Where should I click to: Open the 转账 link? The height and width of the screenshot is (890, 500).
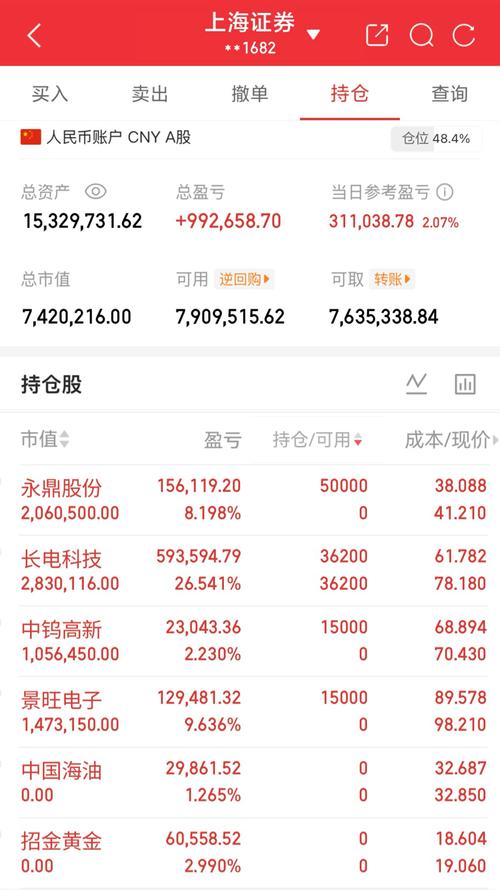point(392,279)
